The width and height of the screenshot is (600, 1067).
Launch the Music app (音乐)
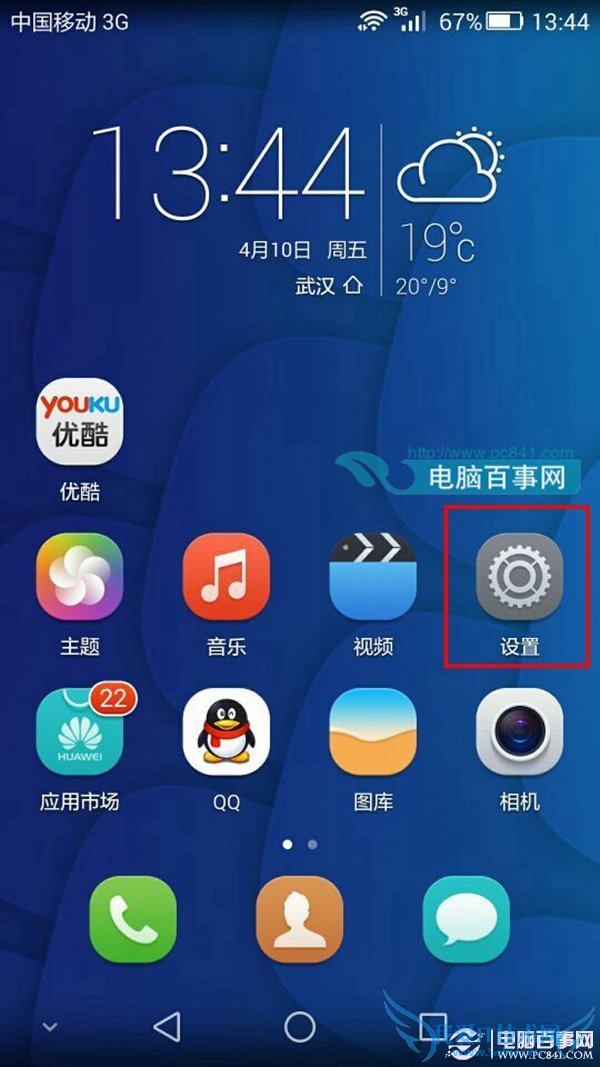tap(226, 577)
